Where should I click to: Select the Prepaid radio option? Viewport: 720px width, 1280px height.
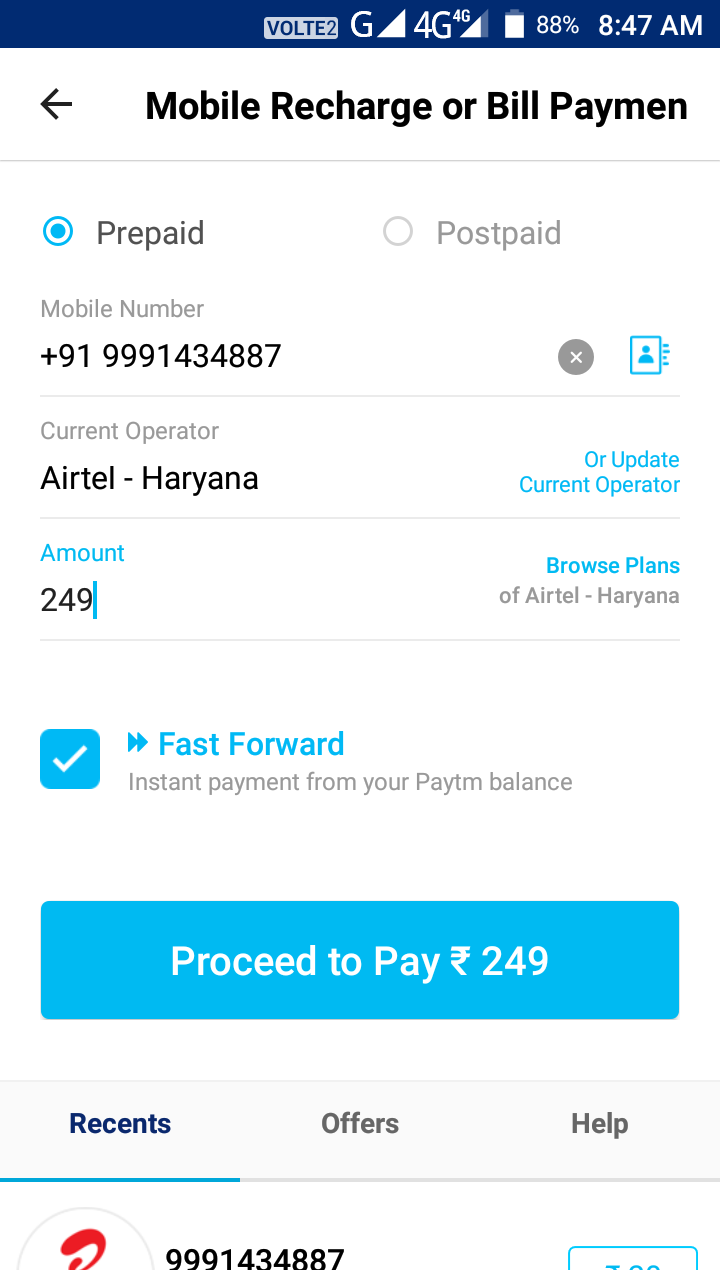tap(59, 233)
